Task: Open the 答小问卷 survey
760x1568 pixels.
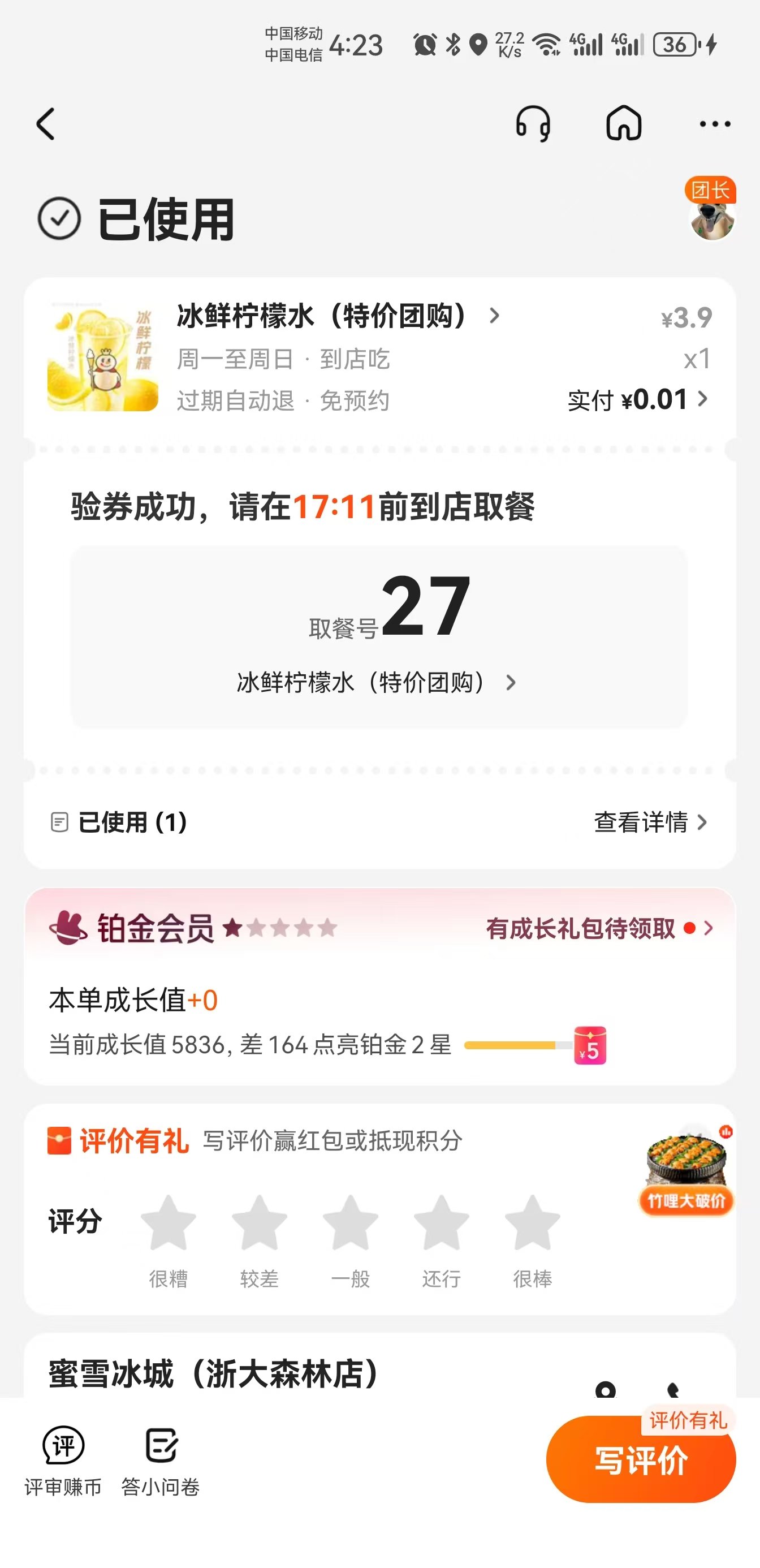Action: pos(161,1461)
